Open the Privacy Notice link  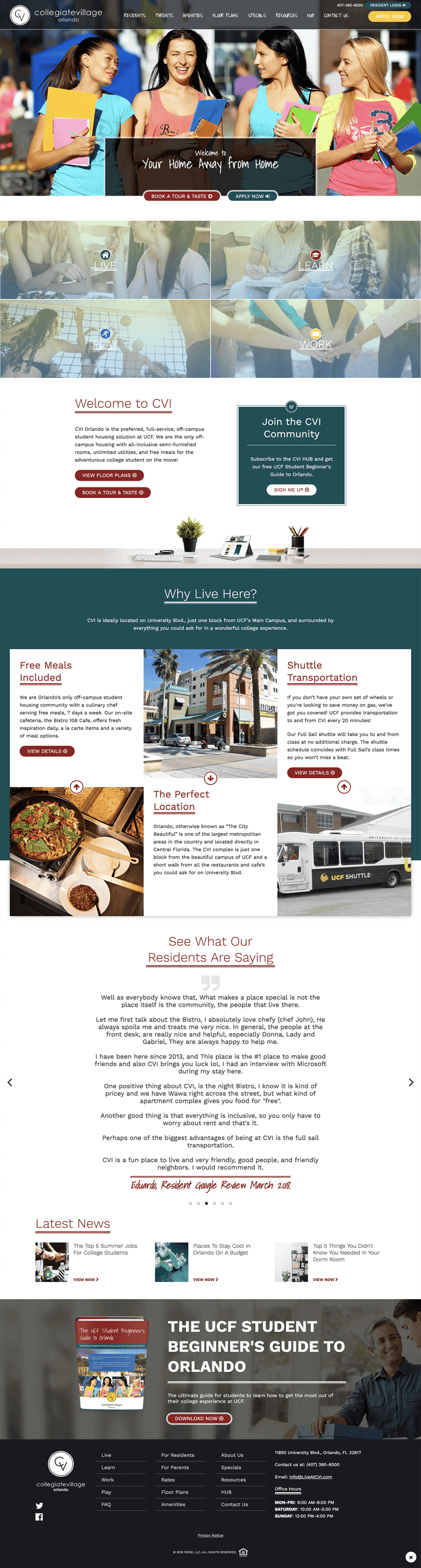click(210, 1535)
